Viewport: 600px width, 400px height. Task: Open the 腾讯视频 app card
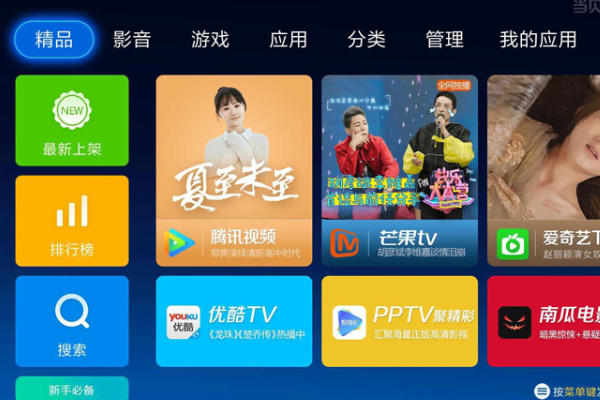(234, 170)
